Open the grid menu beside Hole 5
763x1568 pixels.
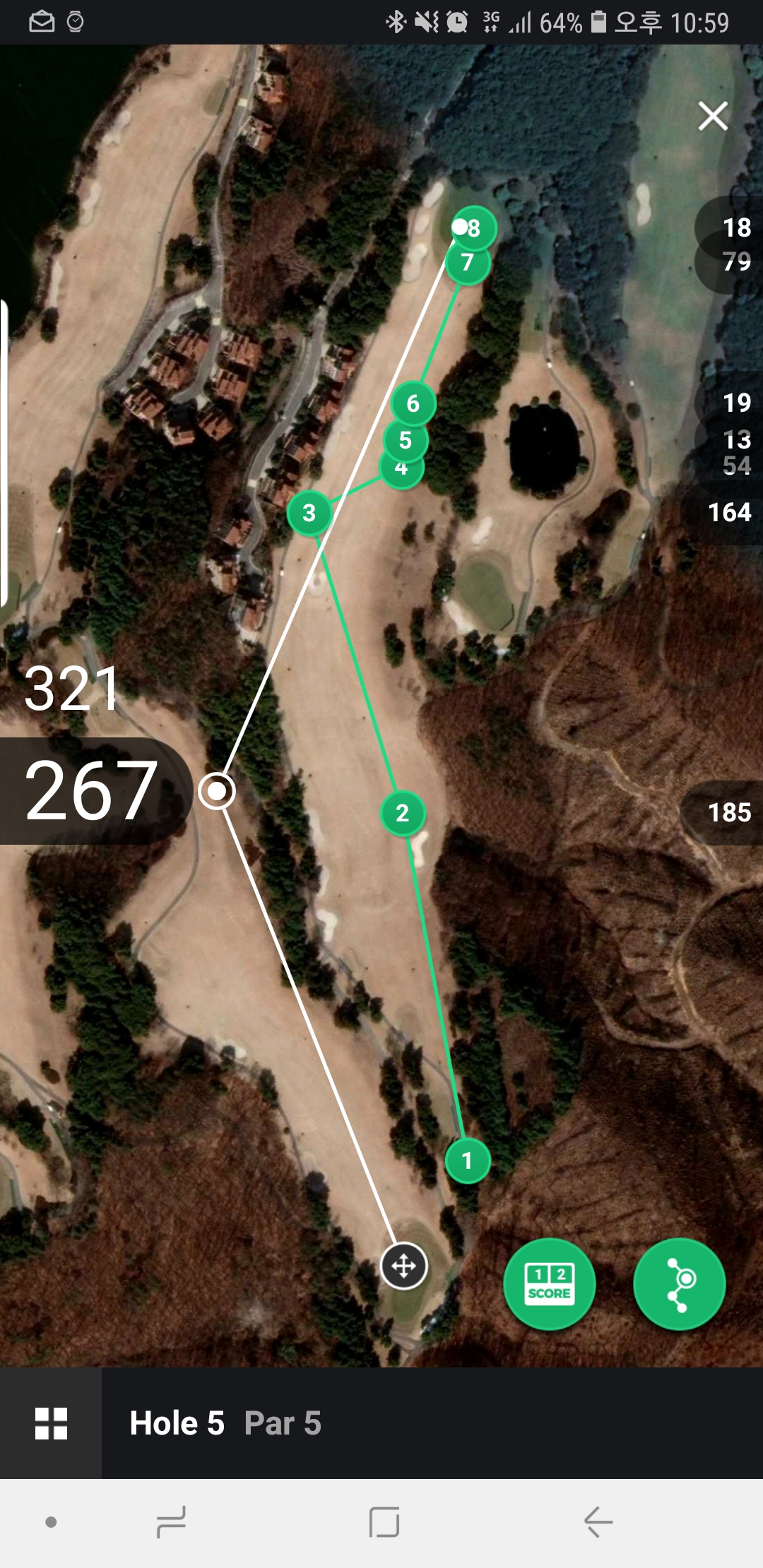pyautogui.click(x=51, y=1423)
